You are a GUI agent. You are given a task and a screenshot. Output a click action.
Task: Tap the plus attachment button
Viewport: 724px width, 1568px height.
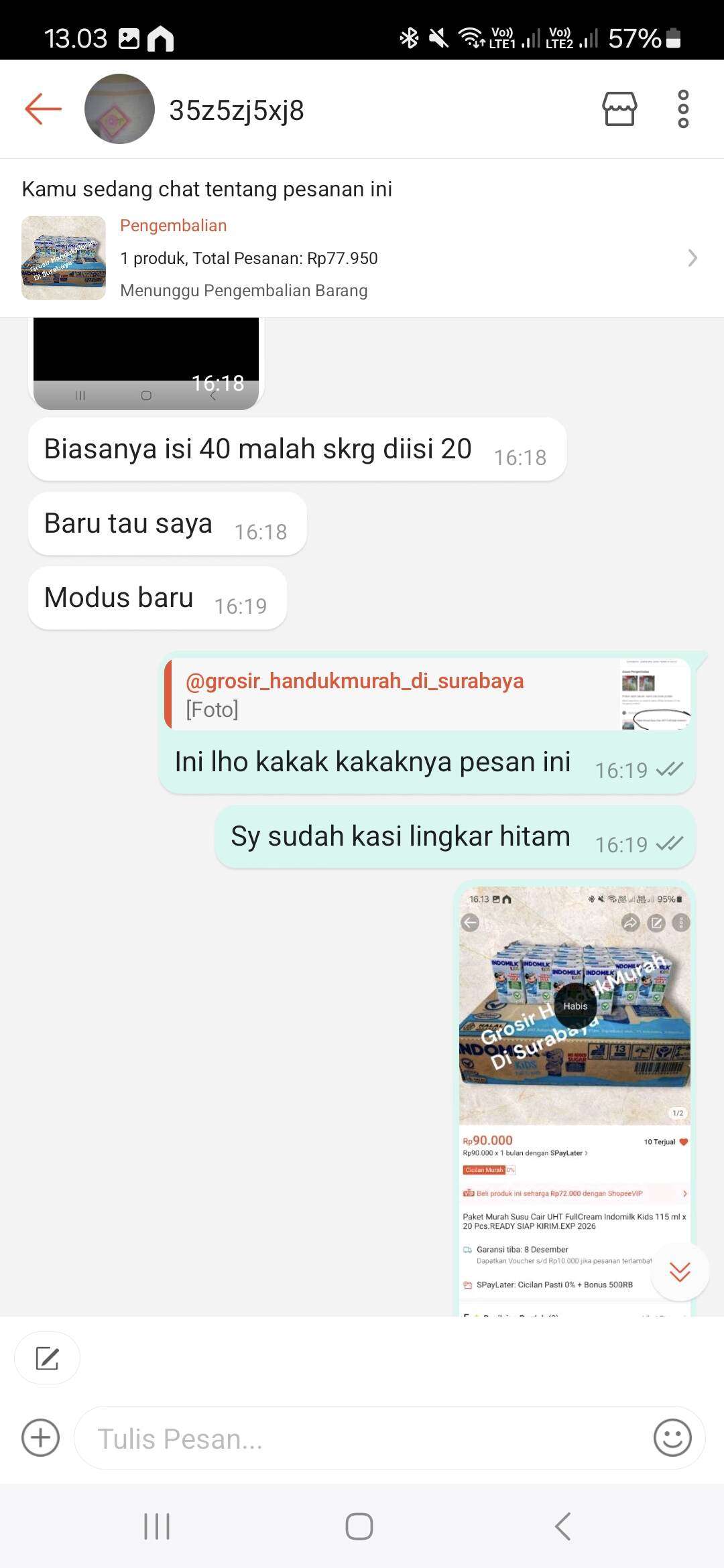(41, 1438)
